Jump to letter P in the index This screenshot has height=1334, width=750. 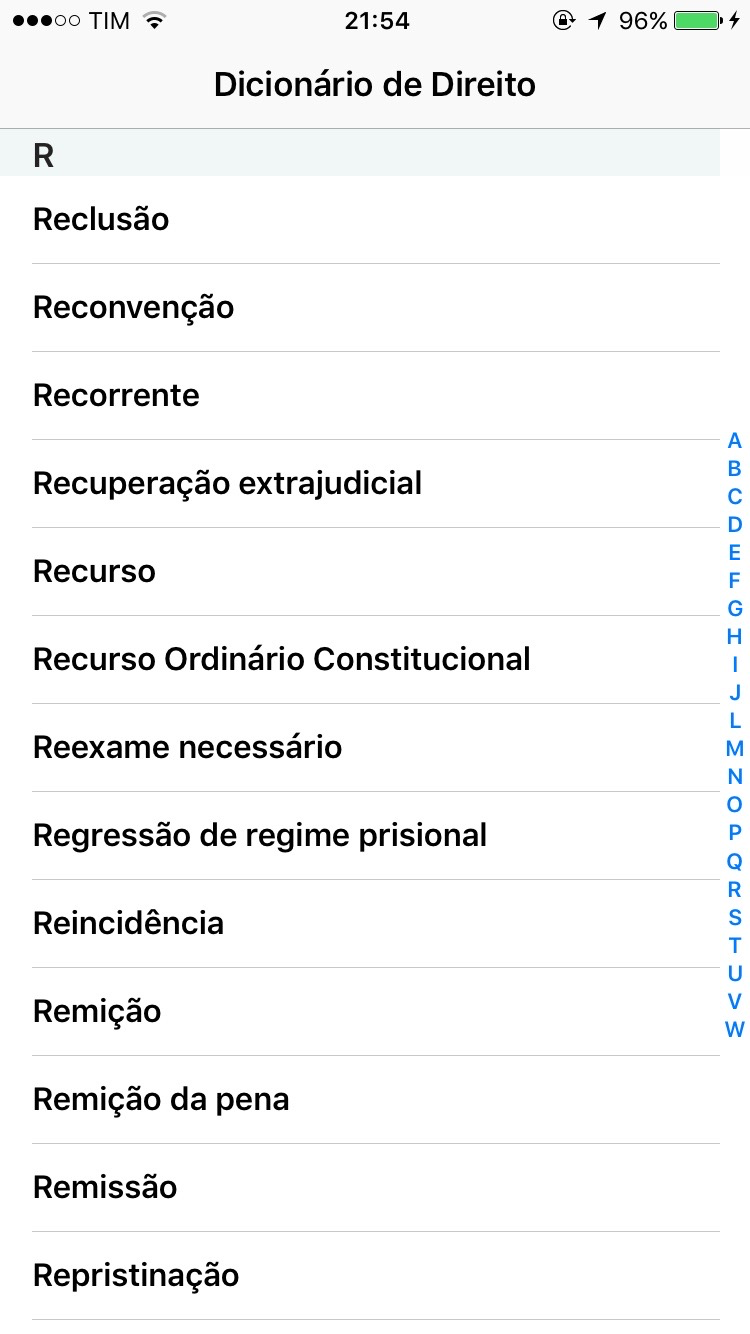point(735,833)
